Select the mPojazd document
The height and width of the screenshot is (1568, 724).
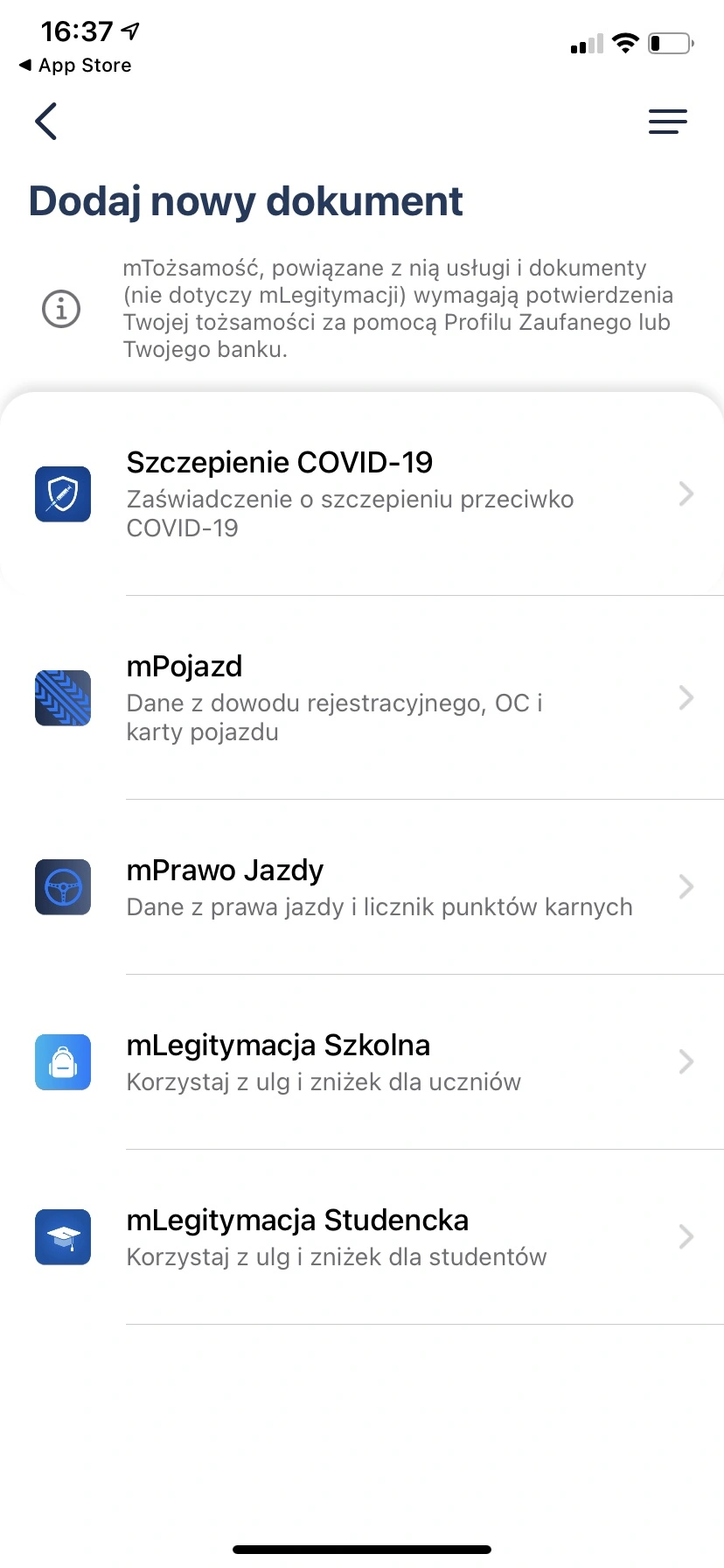point(362,697)
